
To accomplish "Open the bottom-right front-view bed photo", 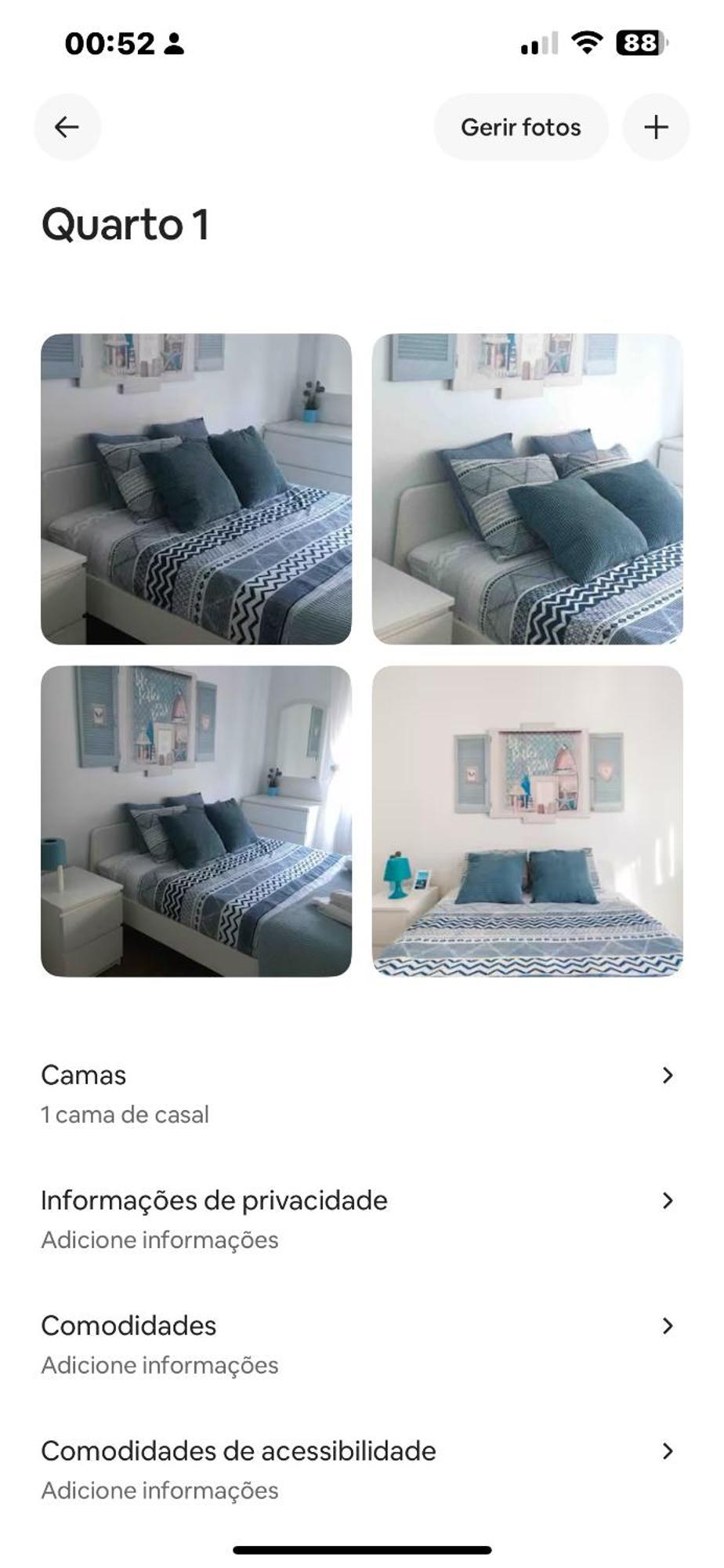I will pos(527,821).
